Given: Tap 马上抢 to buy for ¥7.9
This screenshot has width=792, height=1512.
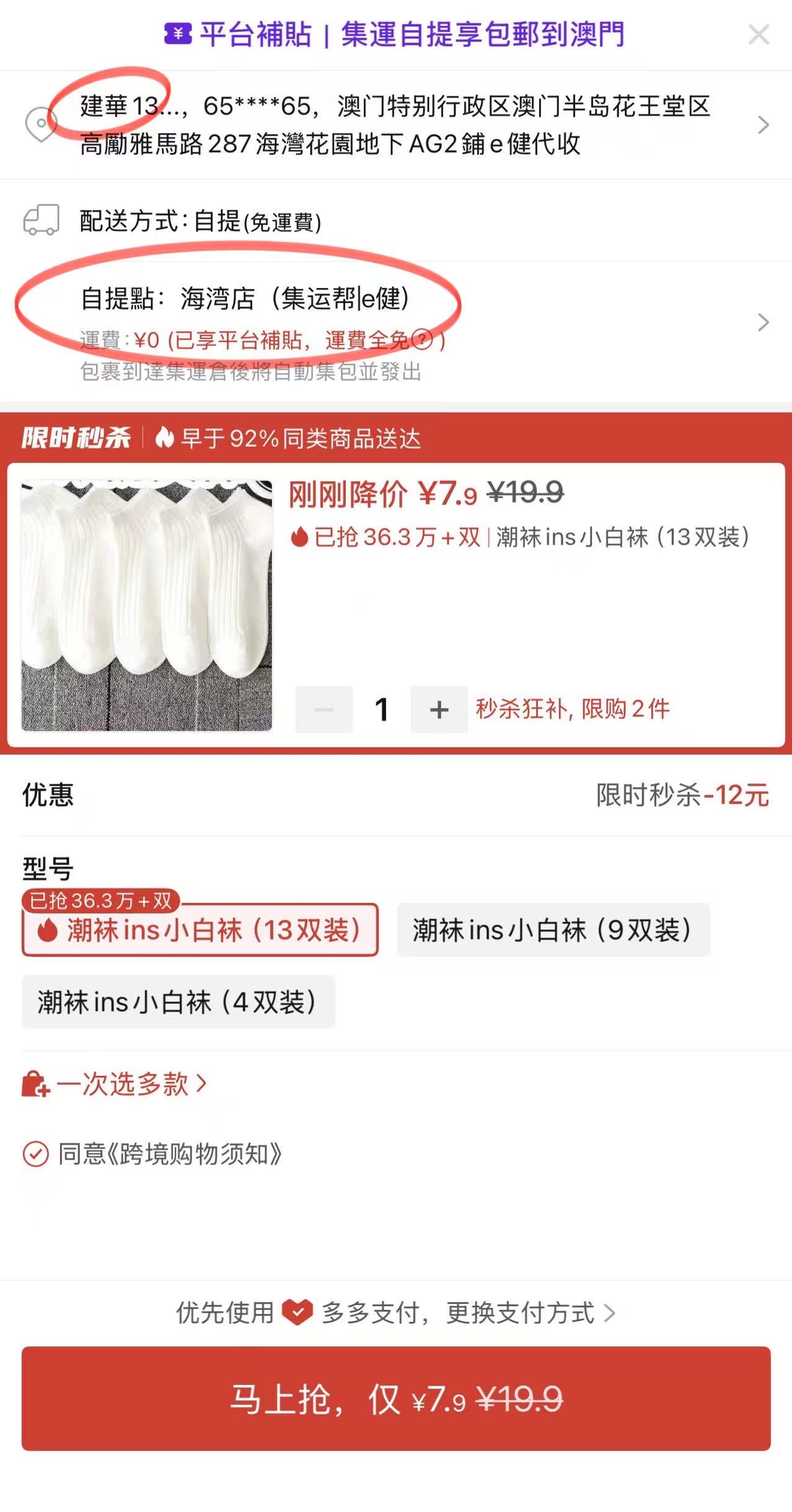Looking at the screenshot, I should pyautogui.click(x=395, y=1399).
